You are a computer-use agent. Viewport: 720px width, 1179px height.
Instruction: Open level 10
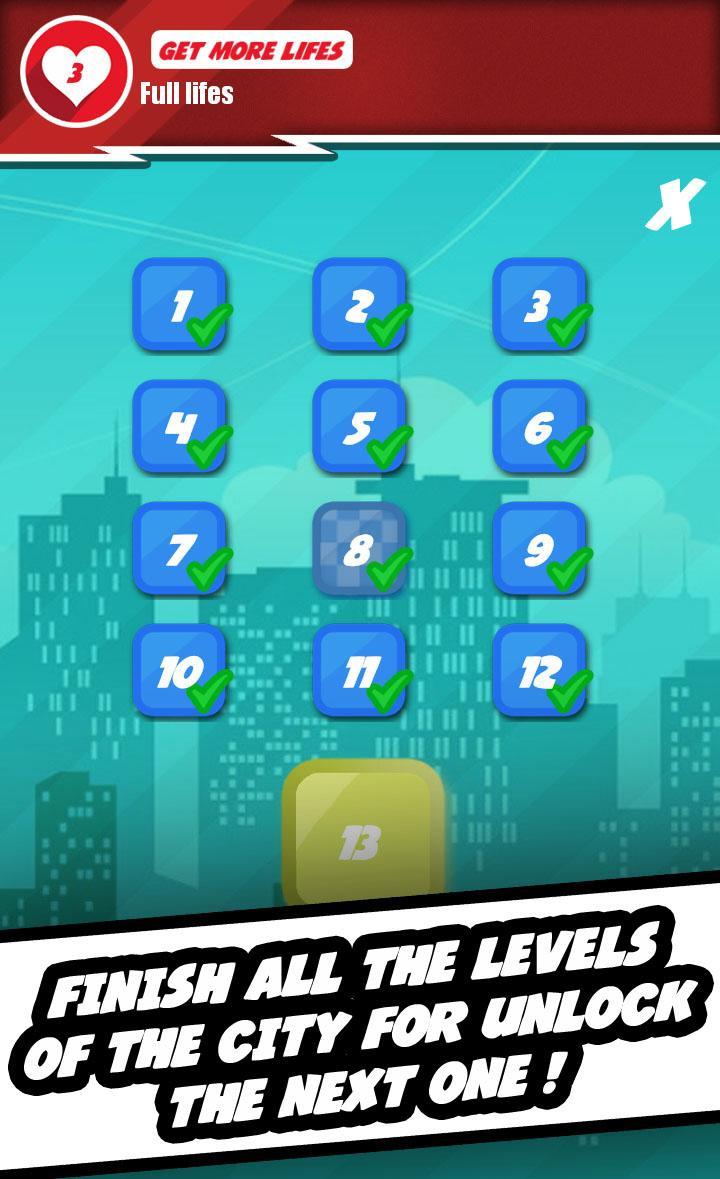tap(180, 671)
